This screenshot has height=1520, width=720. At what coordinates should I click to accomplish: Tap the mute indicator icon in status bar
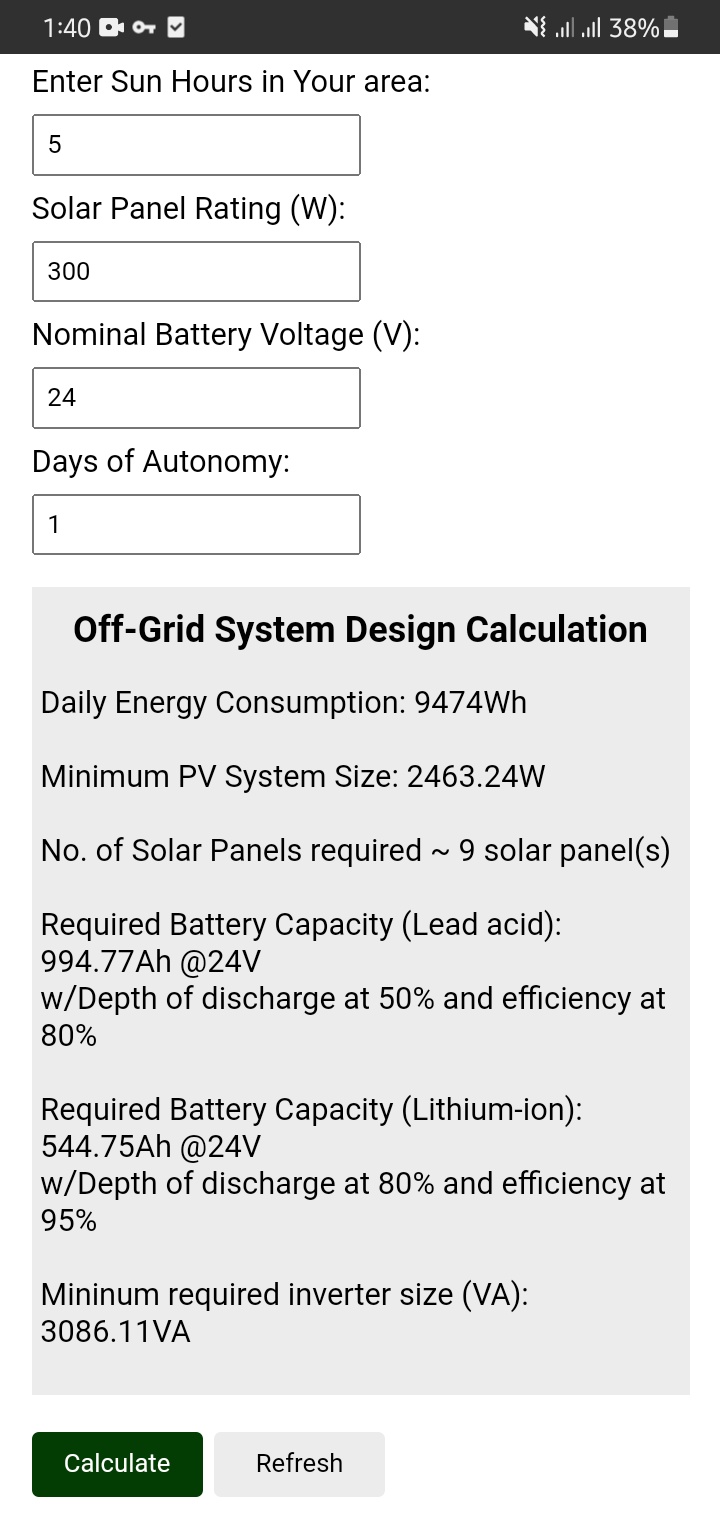coord(538,27)
